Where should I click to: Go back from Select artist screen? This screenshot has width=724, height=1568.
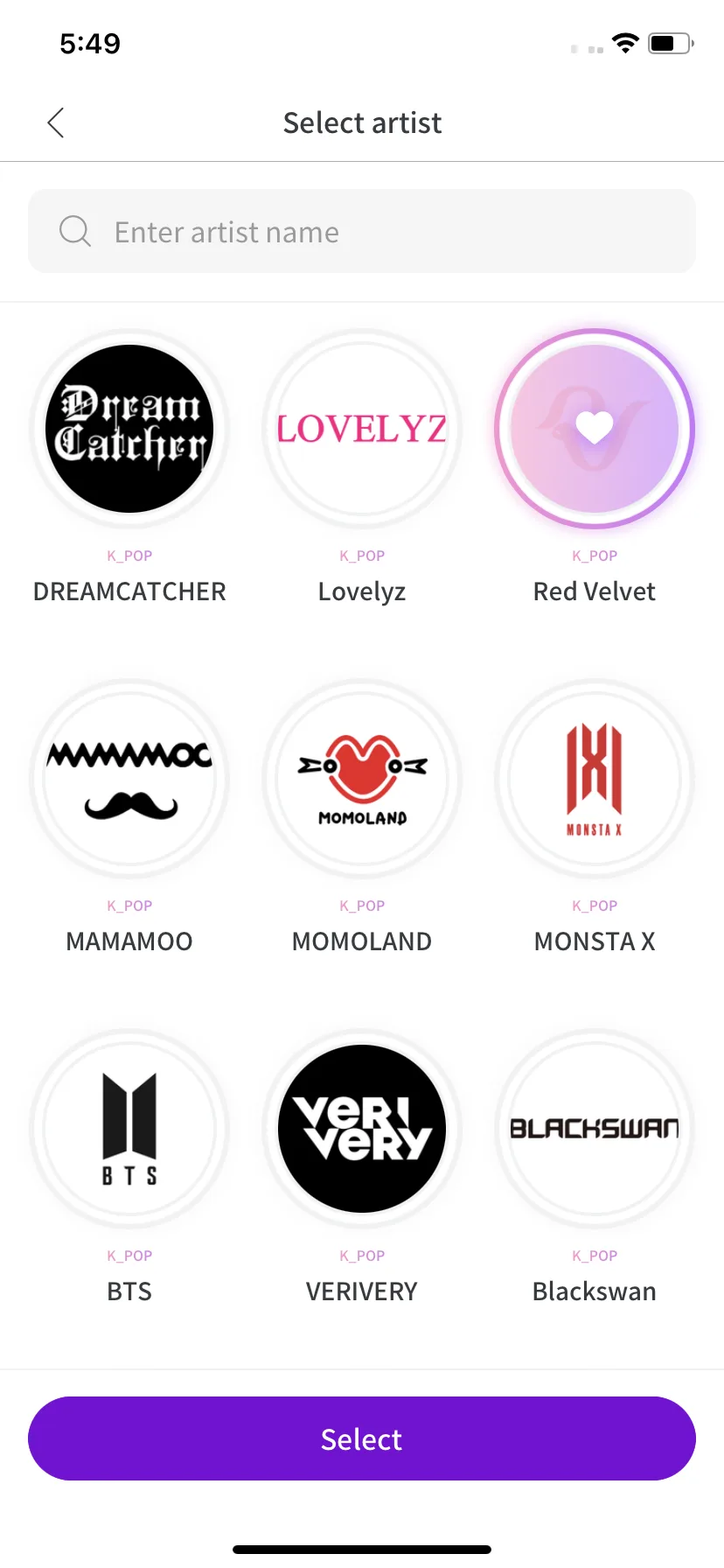(56, 122)
